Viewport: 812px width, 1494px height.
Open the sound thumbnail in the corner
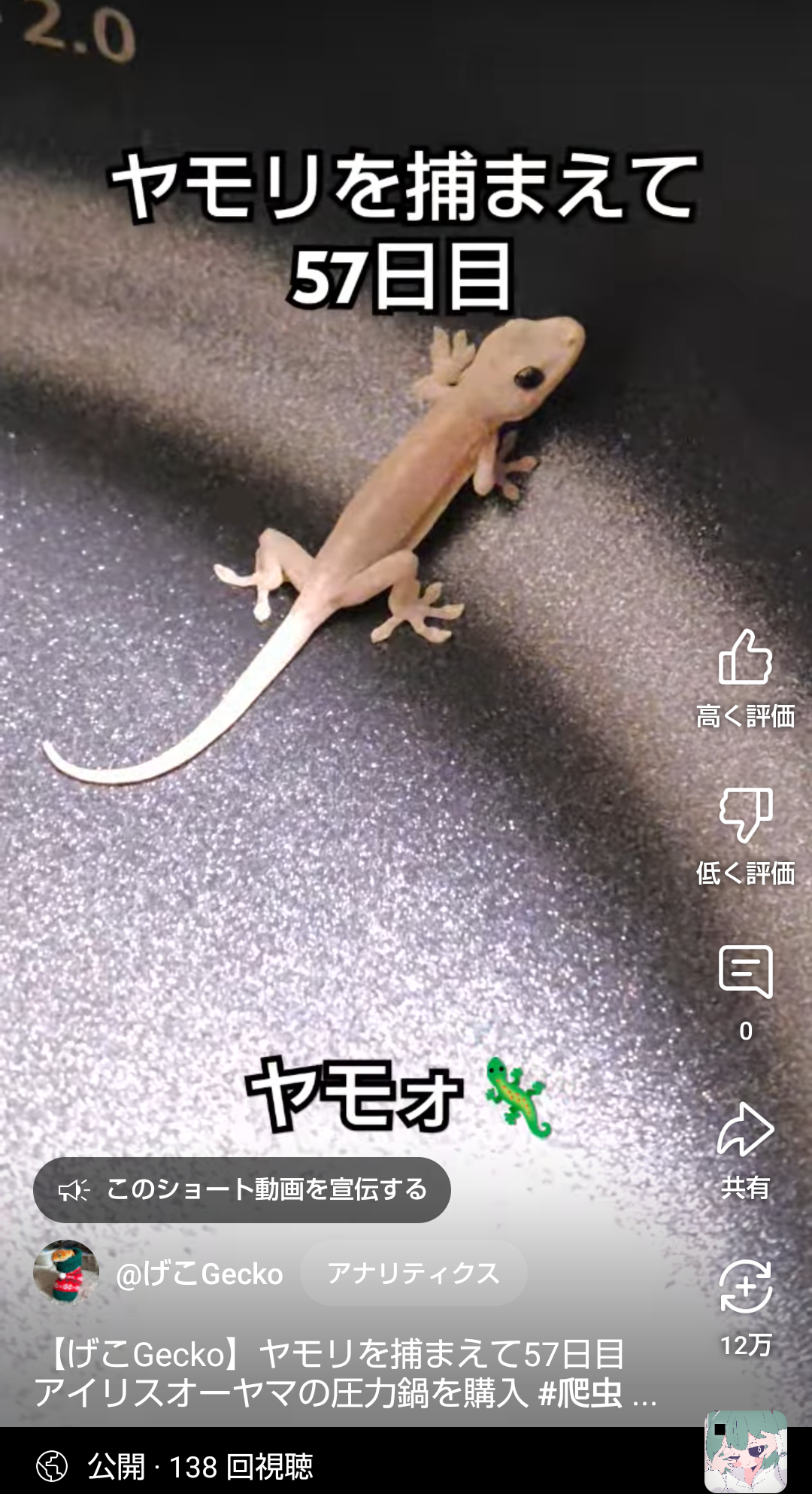click(745, 1451)
